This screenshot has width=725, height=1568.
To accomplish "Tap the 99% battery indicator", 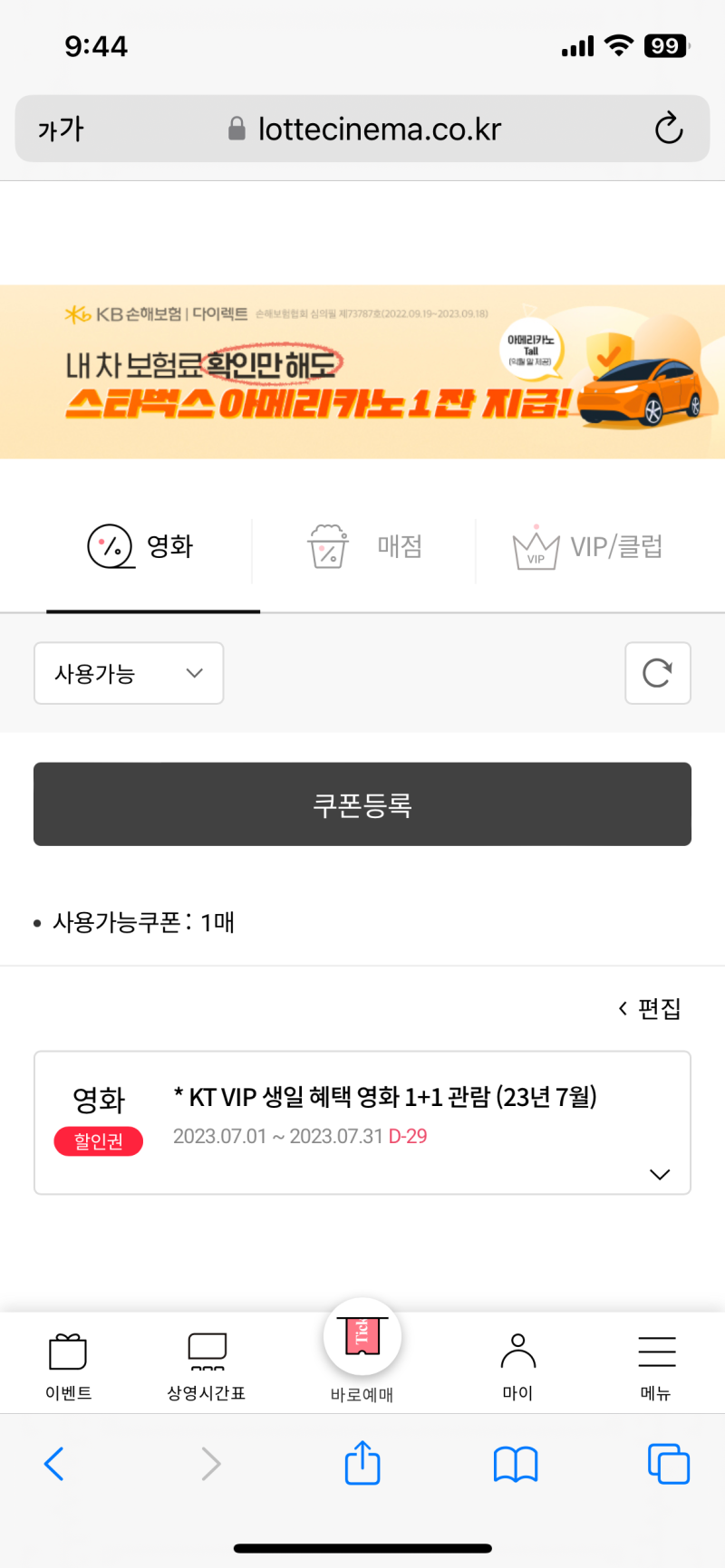I will 664,45.
